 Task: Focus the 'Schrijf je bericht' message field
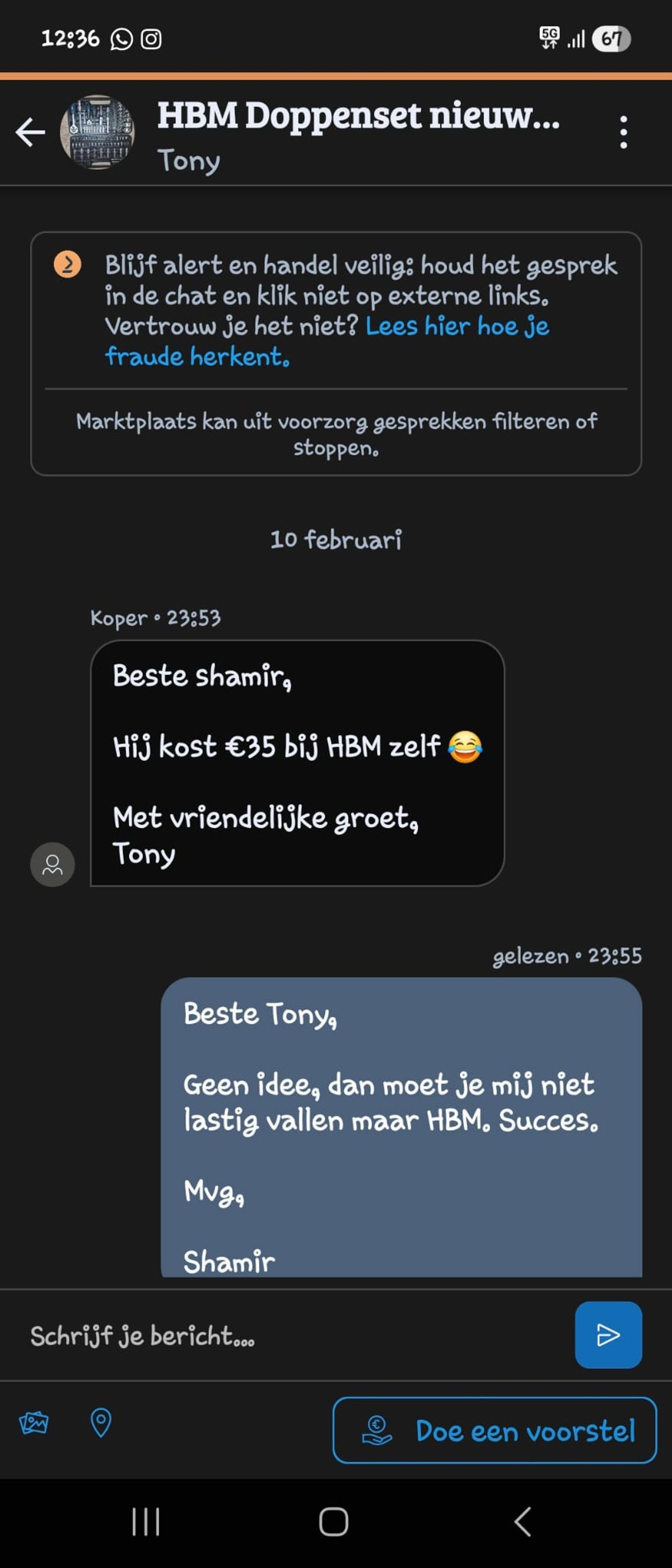(x=292, y=1335)
